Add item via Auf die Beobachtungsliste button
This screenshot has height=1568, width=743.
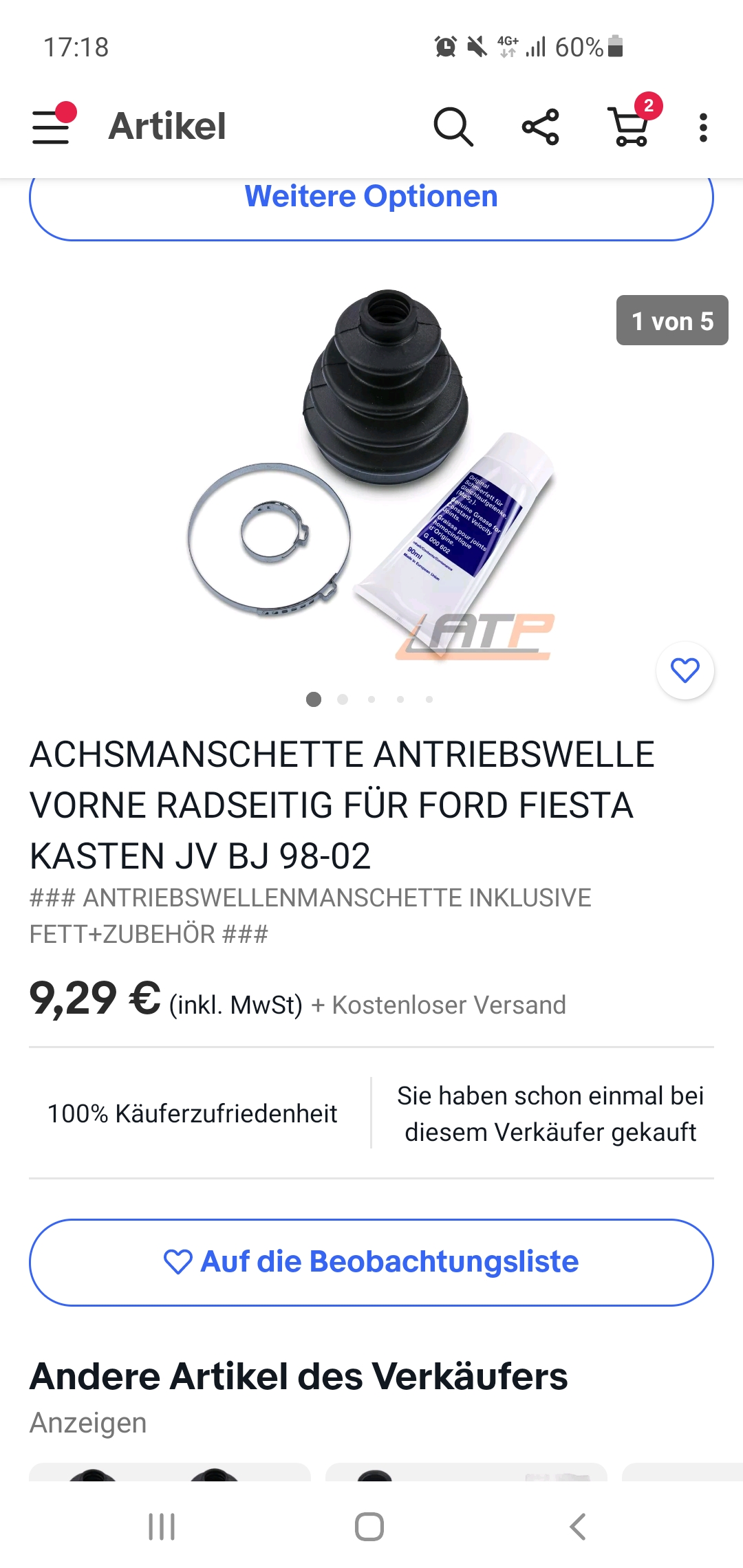[x=371, y=1262]
